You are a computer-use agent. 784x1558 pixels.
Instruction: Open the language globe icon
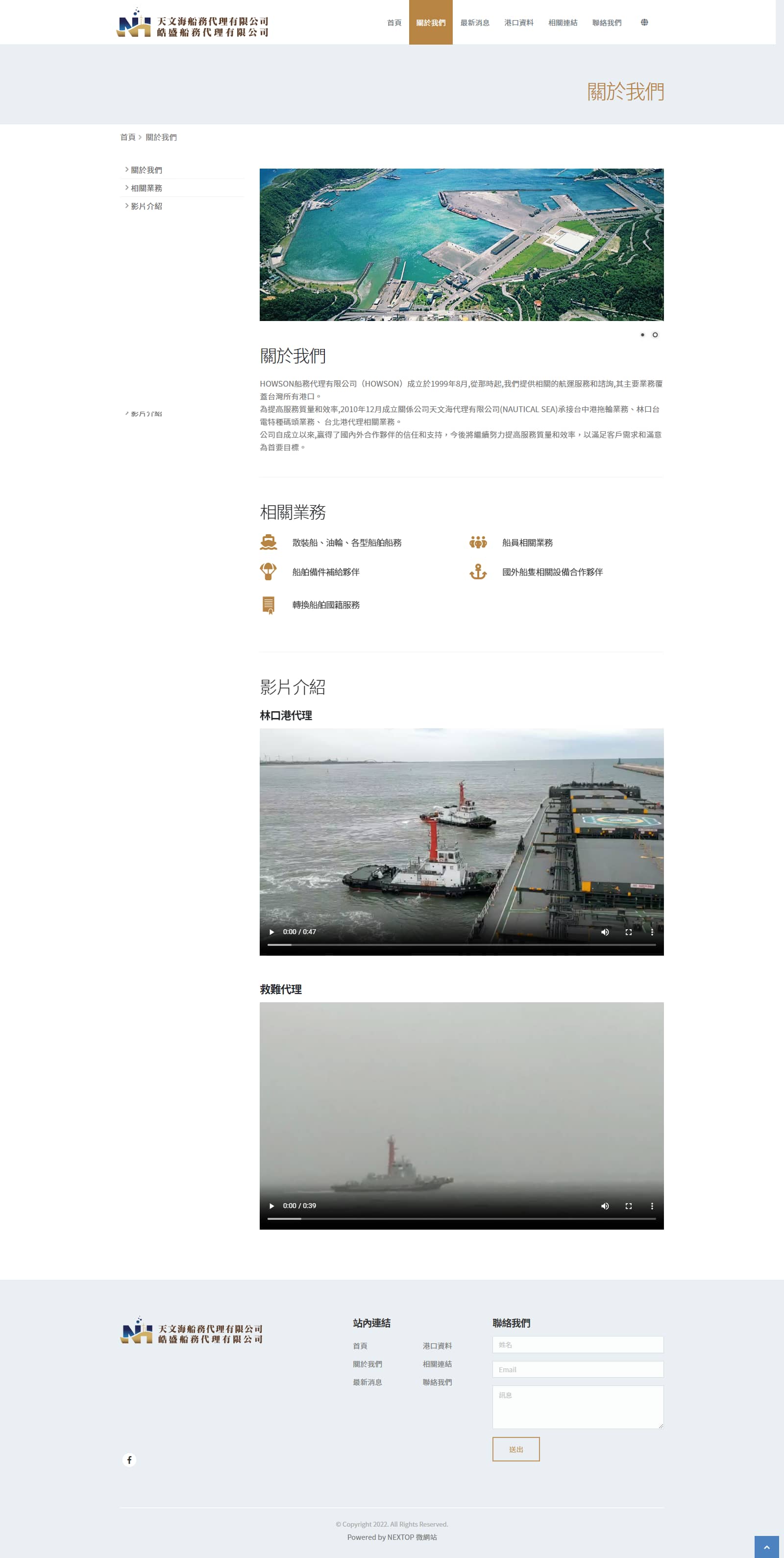pos(644,23)
